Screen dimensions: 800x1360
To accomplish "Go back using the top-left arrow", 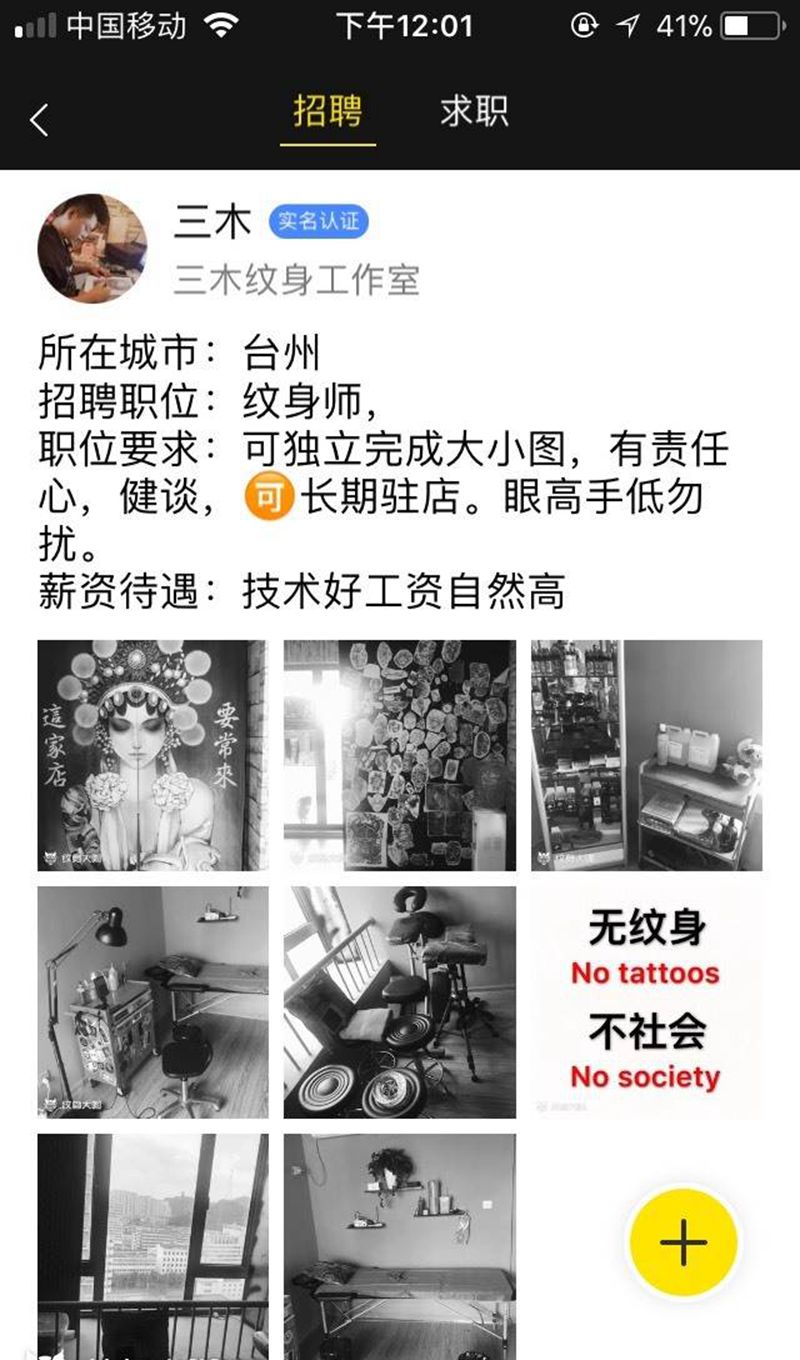I will click(x=39, y=120).
